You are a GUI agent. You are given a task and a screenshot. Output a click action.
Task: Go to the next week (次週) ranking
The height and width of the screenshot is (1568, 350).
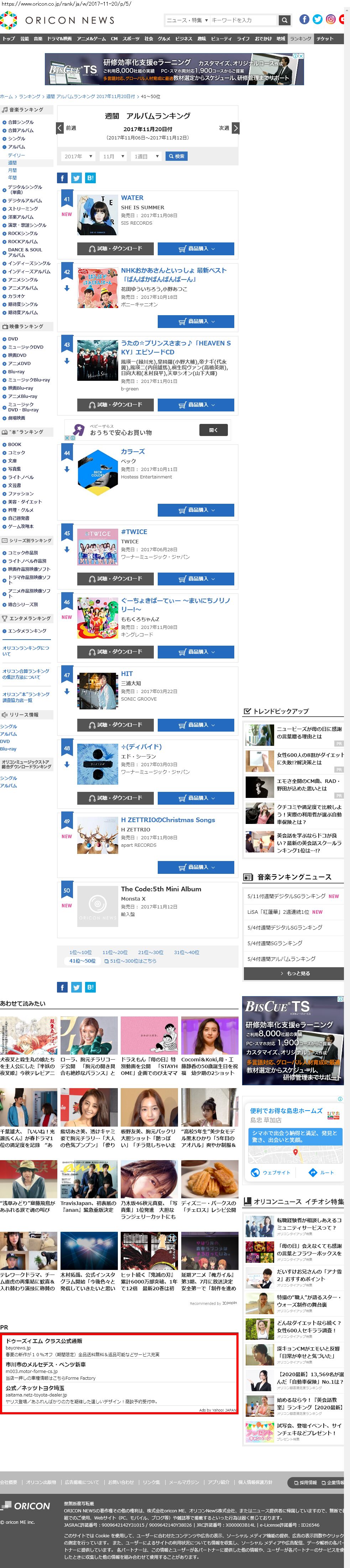pyautogui.click(x=229, y=128)
